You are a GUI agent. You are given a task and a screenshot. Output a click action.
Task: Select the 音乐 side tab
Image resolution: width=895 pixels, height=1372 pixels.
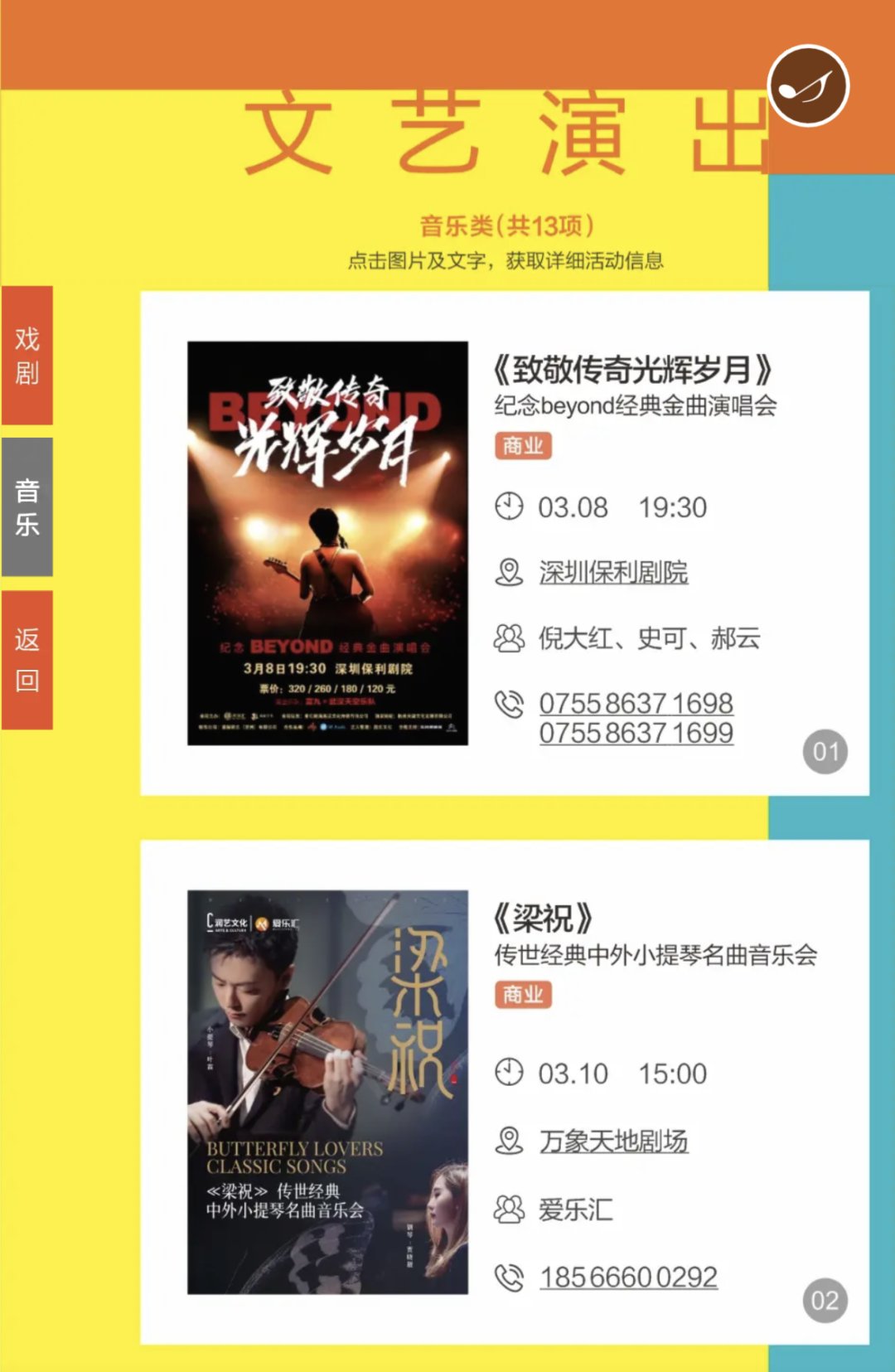27,507
